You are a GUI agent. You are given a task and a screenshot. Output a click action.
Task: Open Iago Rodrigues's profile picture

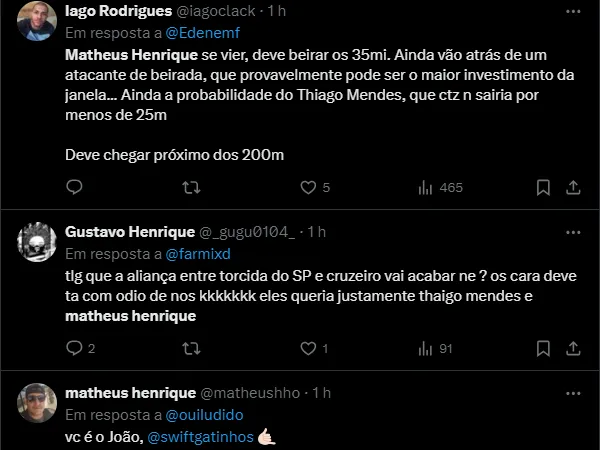click(37, 20)
